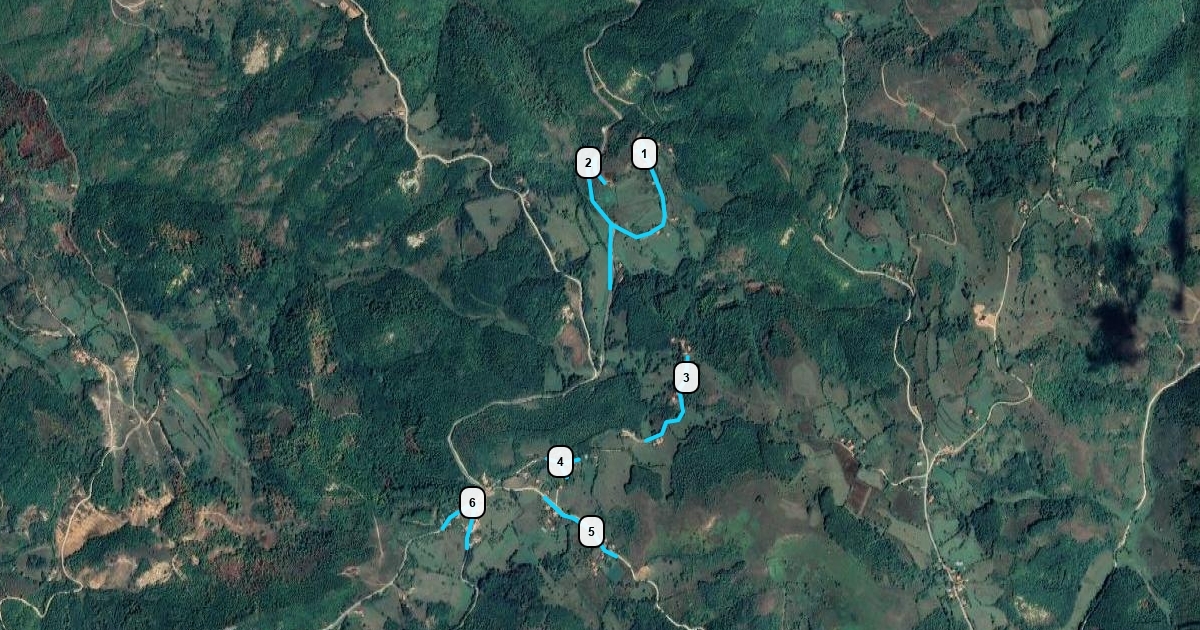
Task: Select map marker number 1
Action: (x=644, y=154)
